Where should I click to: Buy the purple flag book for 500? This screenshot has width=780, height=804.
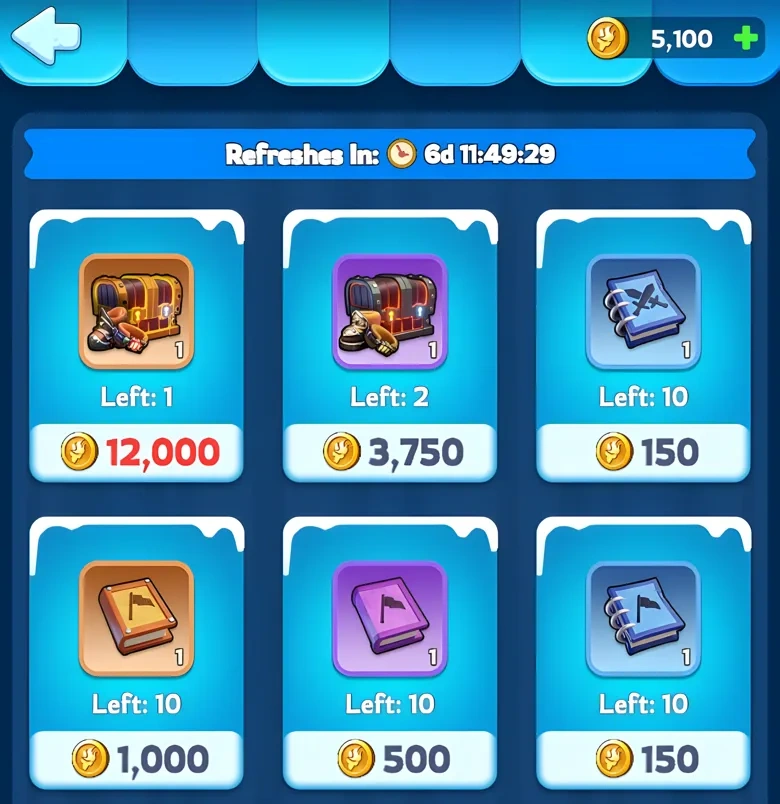pos(390,759)
